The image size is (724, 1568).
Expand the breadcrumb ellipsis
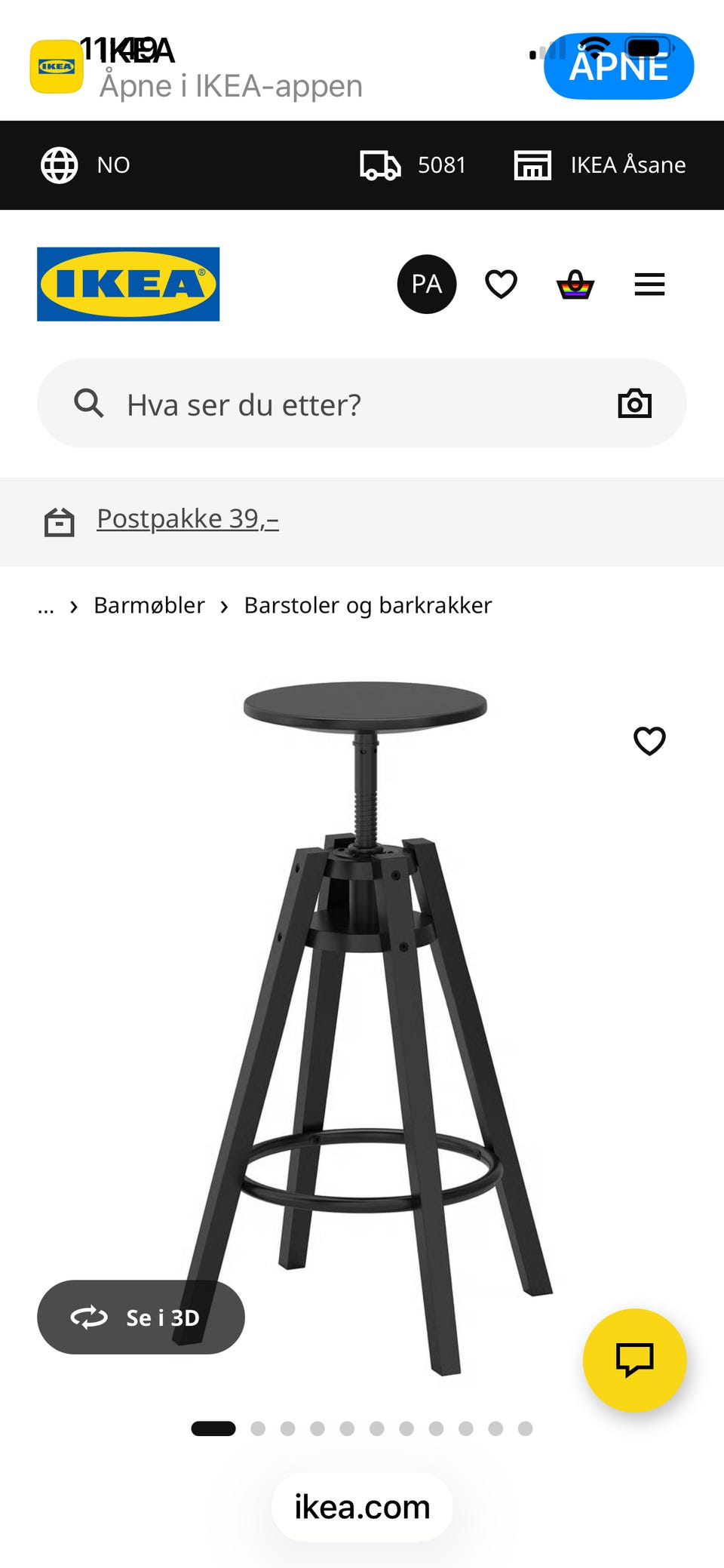[x=47, y=605]
